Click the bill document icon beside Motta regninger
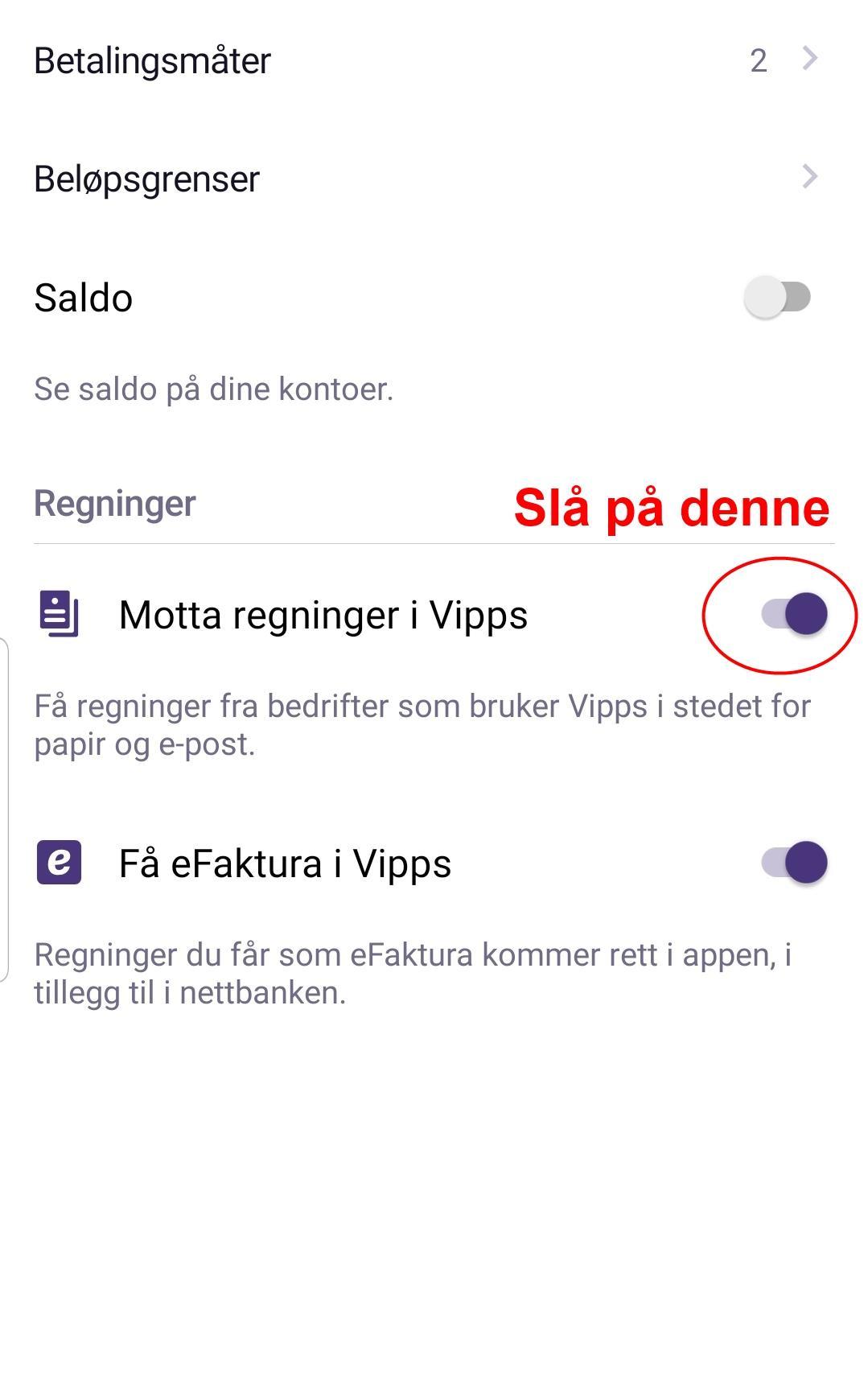The width and height of the screenshot is (868, 1397). (x=60, y=615)
